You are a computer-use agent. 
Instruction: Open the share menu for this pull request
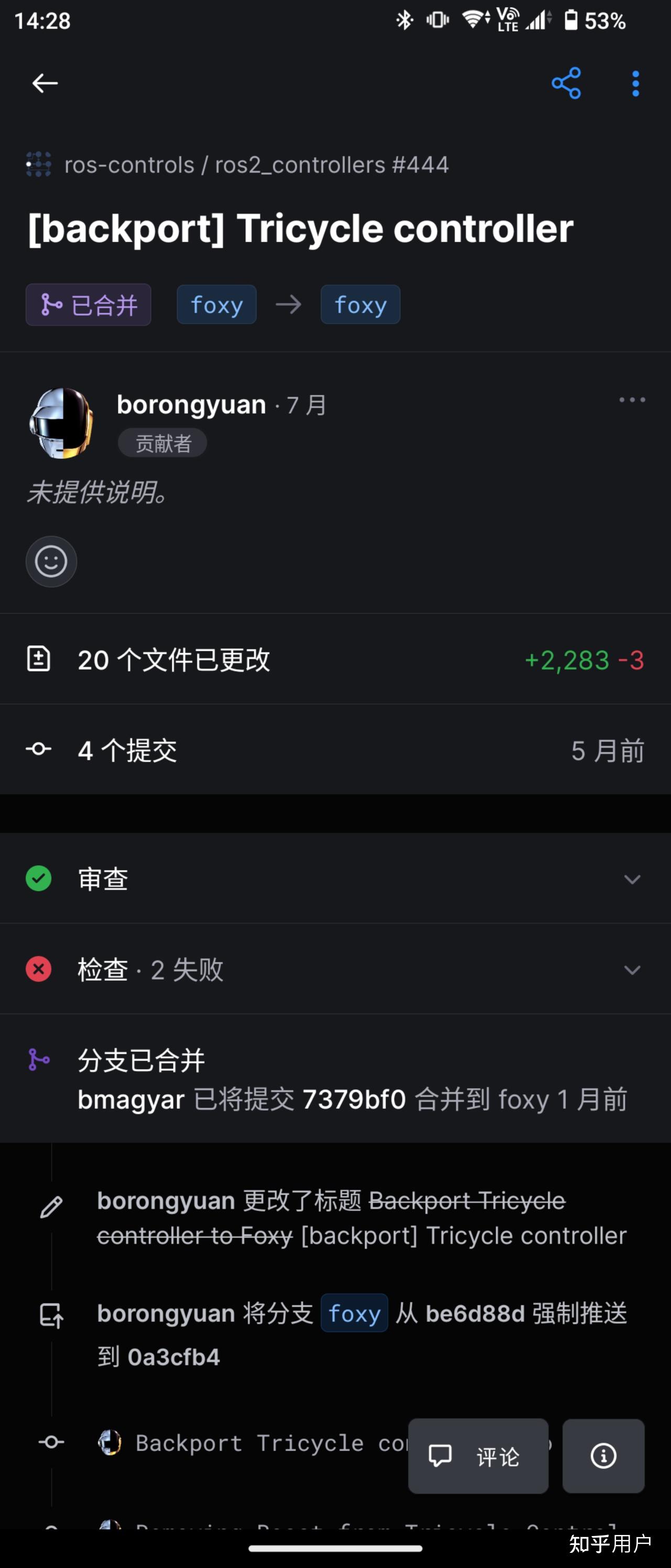point(566,83)
